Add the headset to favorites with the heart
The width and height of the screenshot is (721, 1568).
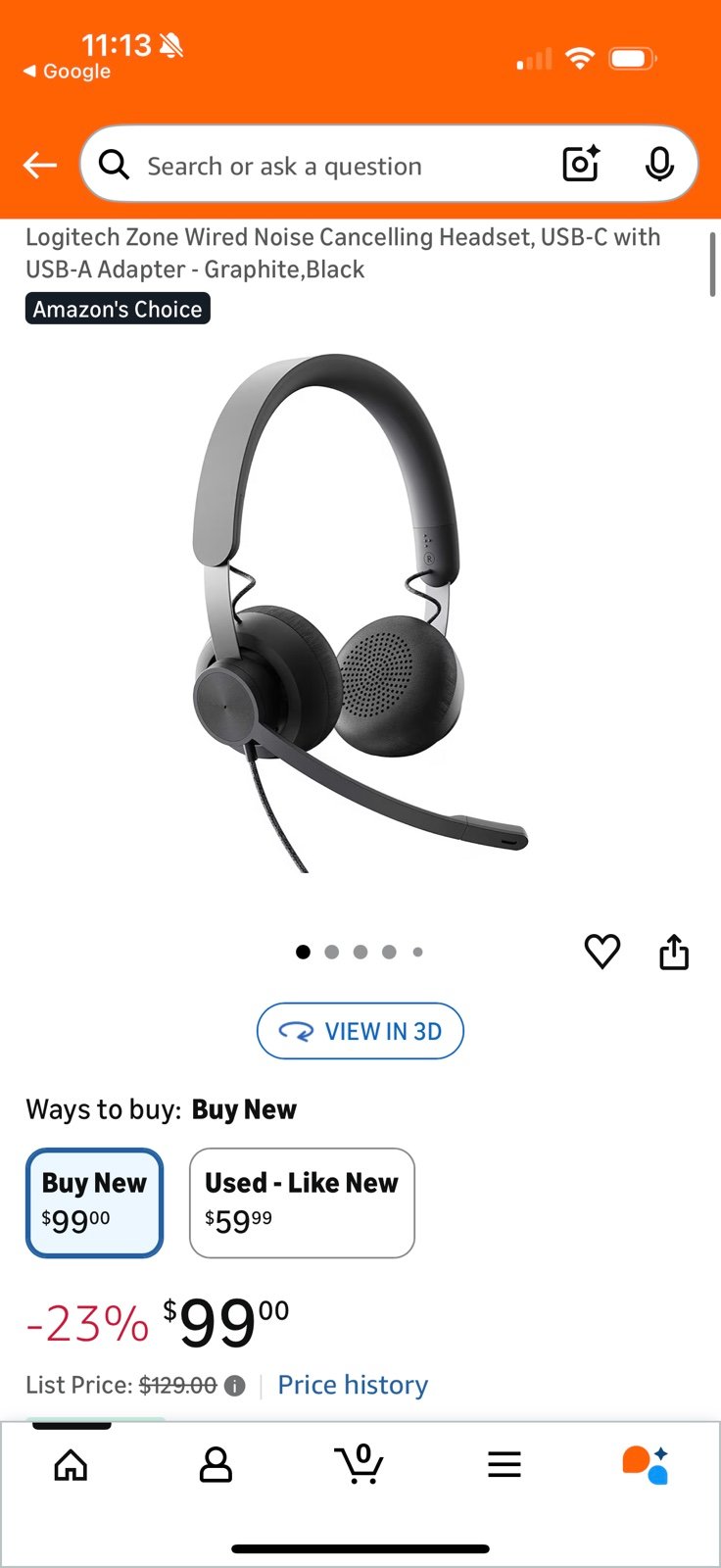coord(602,951)
